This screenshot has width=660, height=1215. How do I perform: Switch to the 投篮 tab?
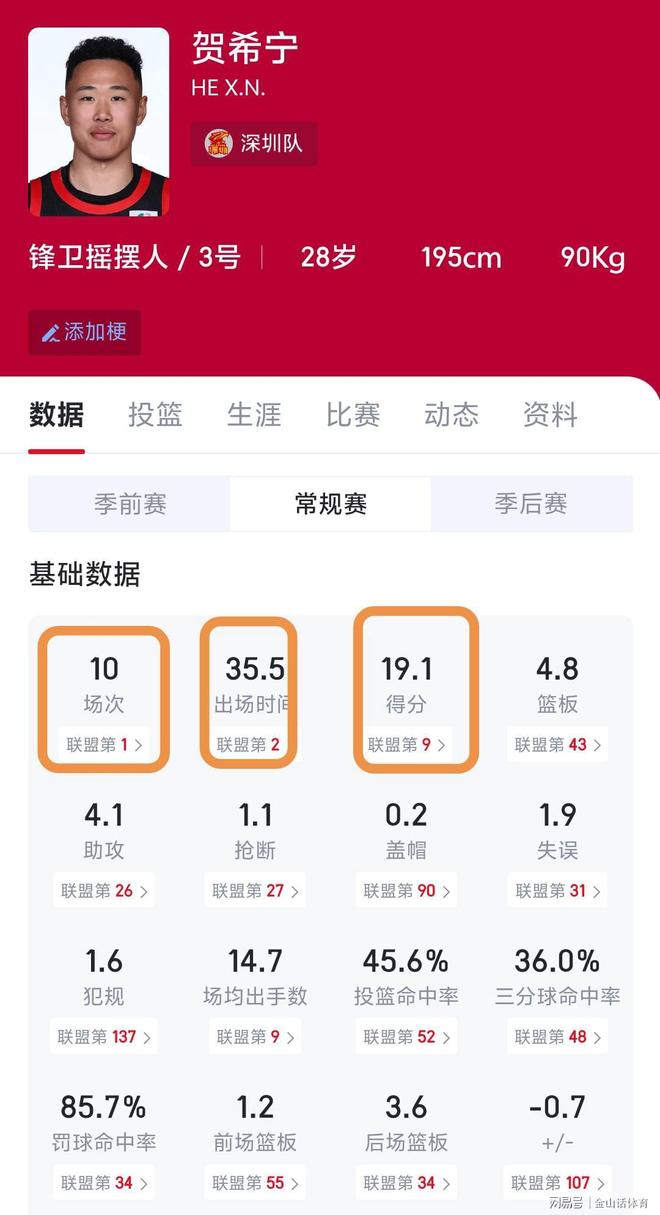155,414
